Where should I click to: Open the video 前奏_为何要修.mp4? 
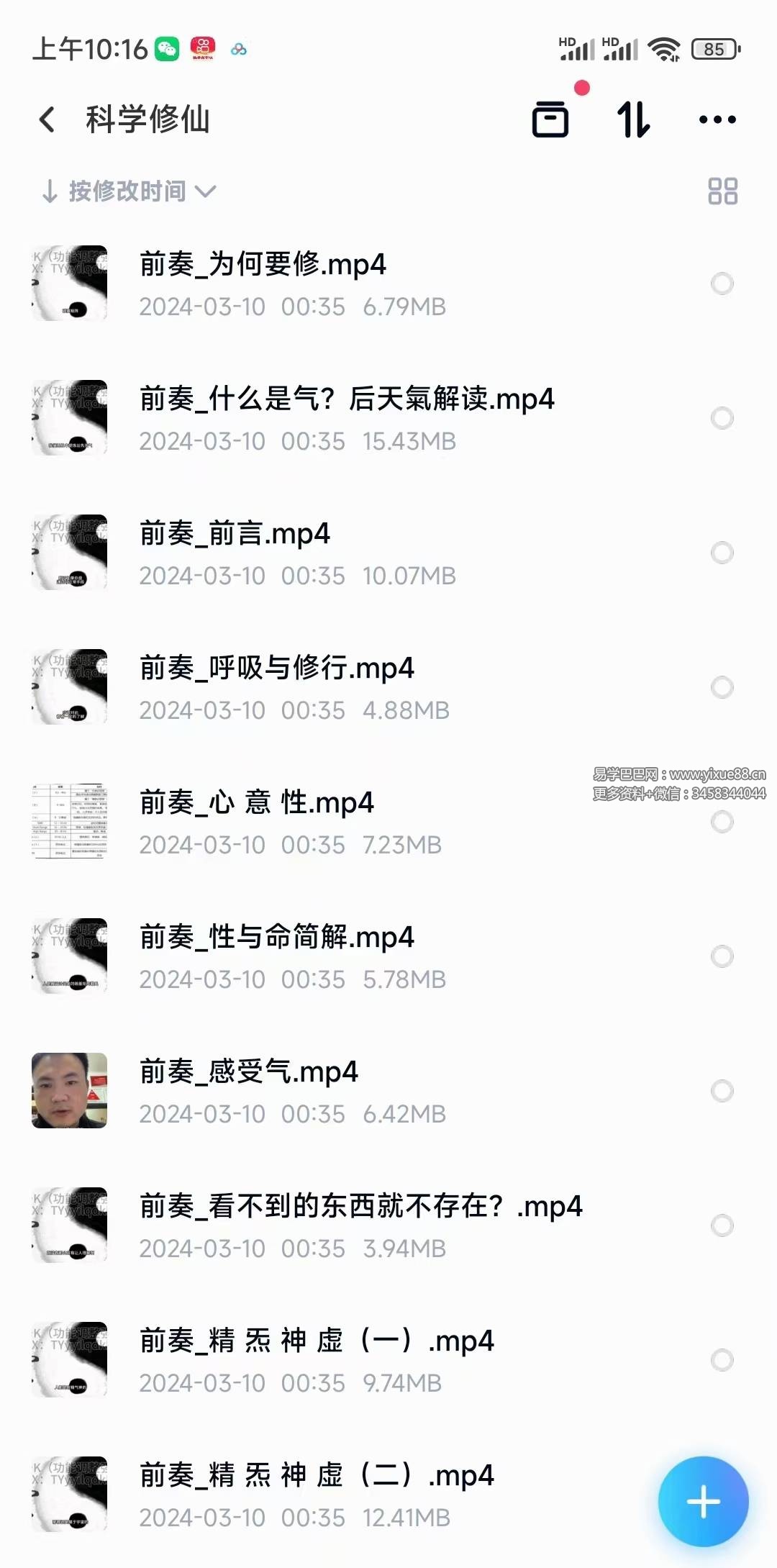coord(263,266)
